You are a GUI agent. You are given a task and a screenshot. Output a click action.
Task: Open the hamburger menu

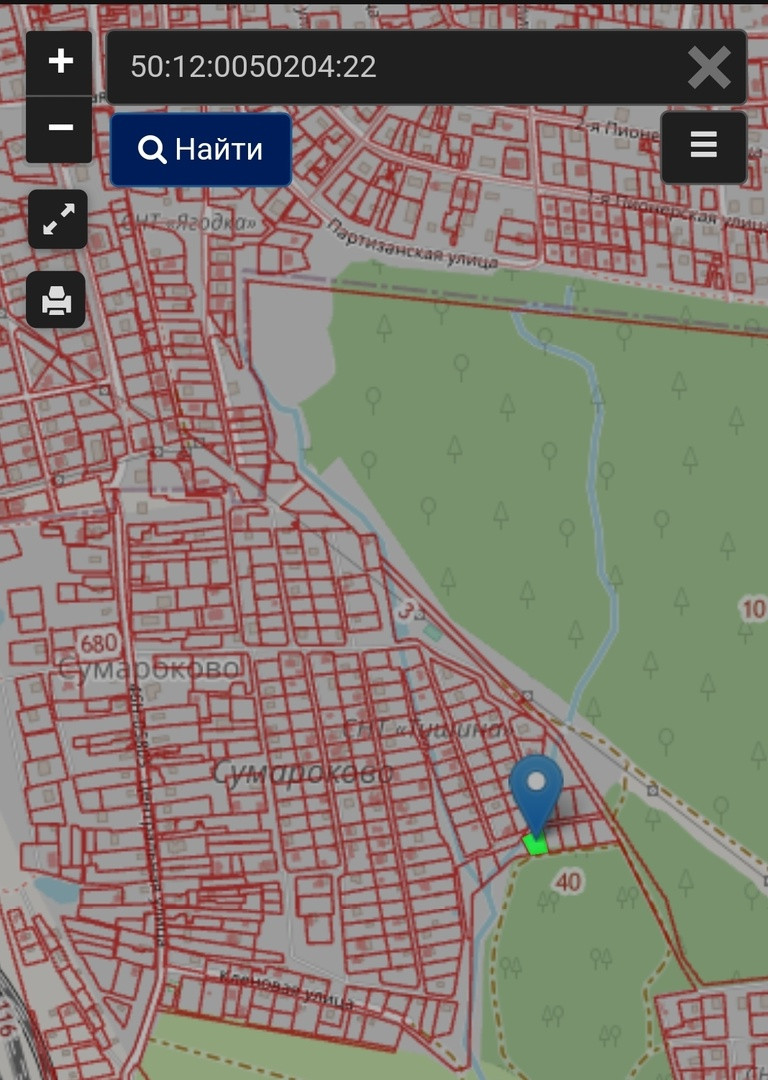[x=703, y=146]
